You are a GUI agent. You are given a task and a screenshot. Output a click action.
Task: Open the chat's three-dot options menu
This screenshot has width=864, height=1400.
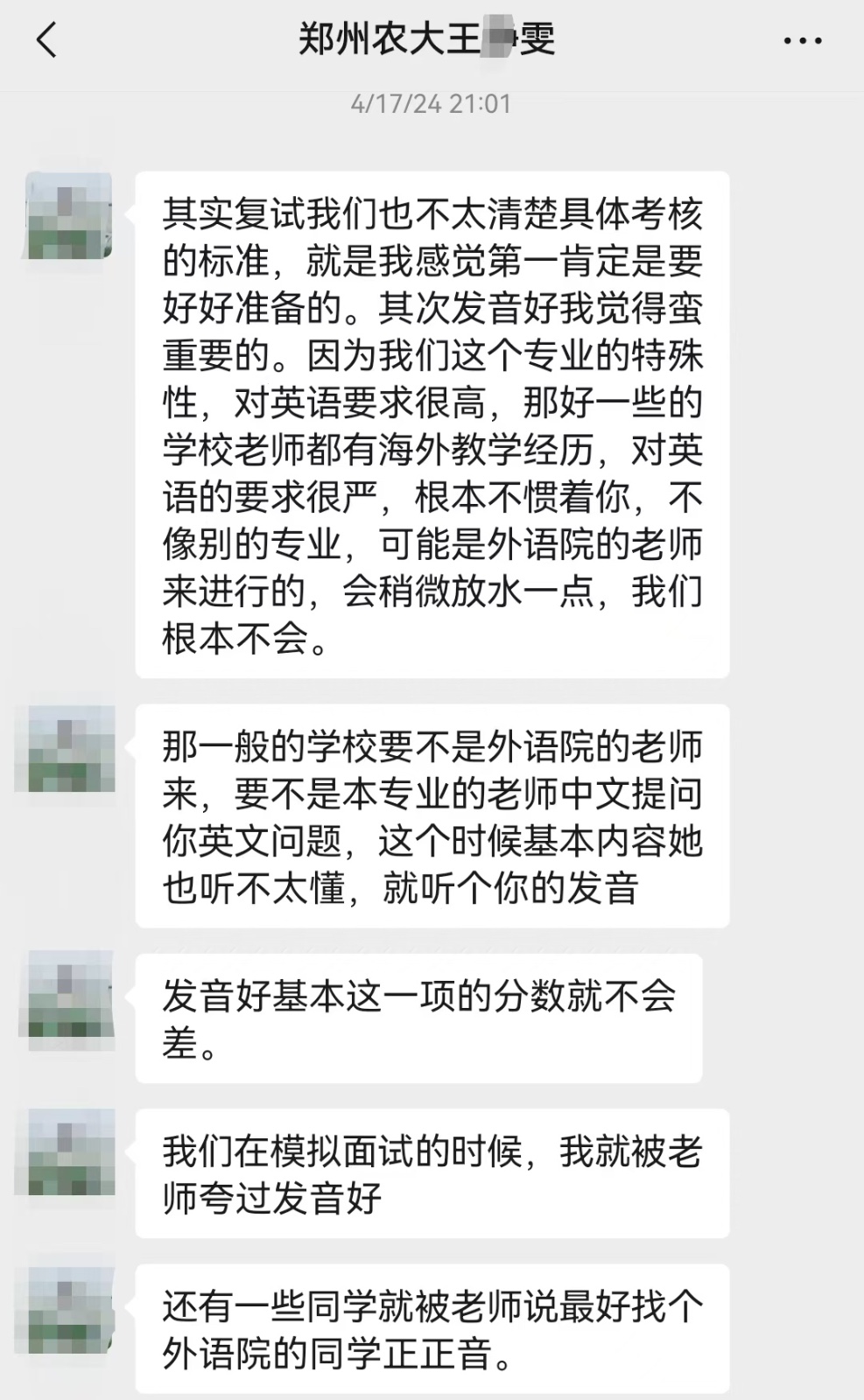pos(802,40)
